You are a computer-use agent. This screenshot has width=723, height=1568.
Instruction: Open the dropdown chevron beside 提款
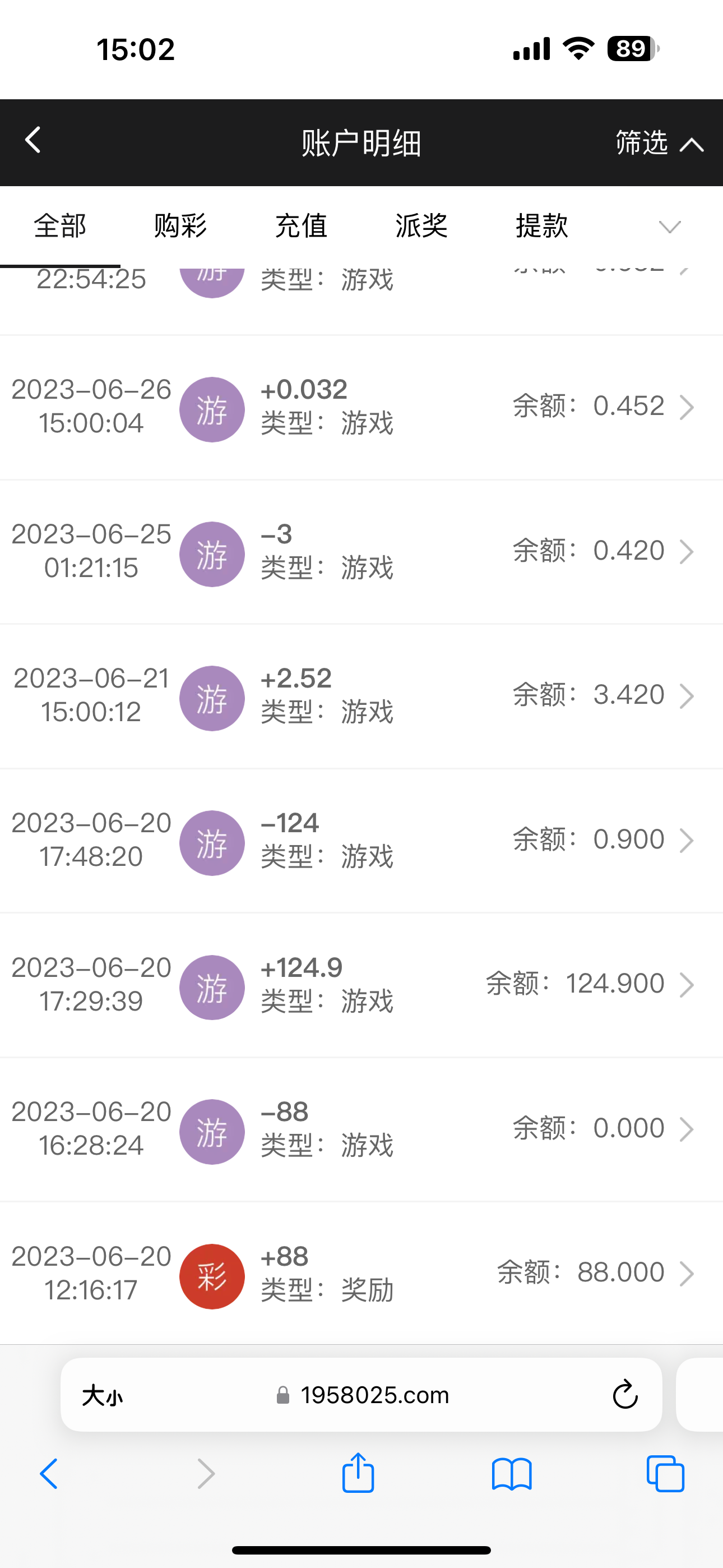[x=669, y=228]
